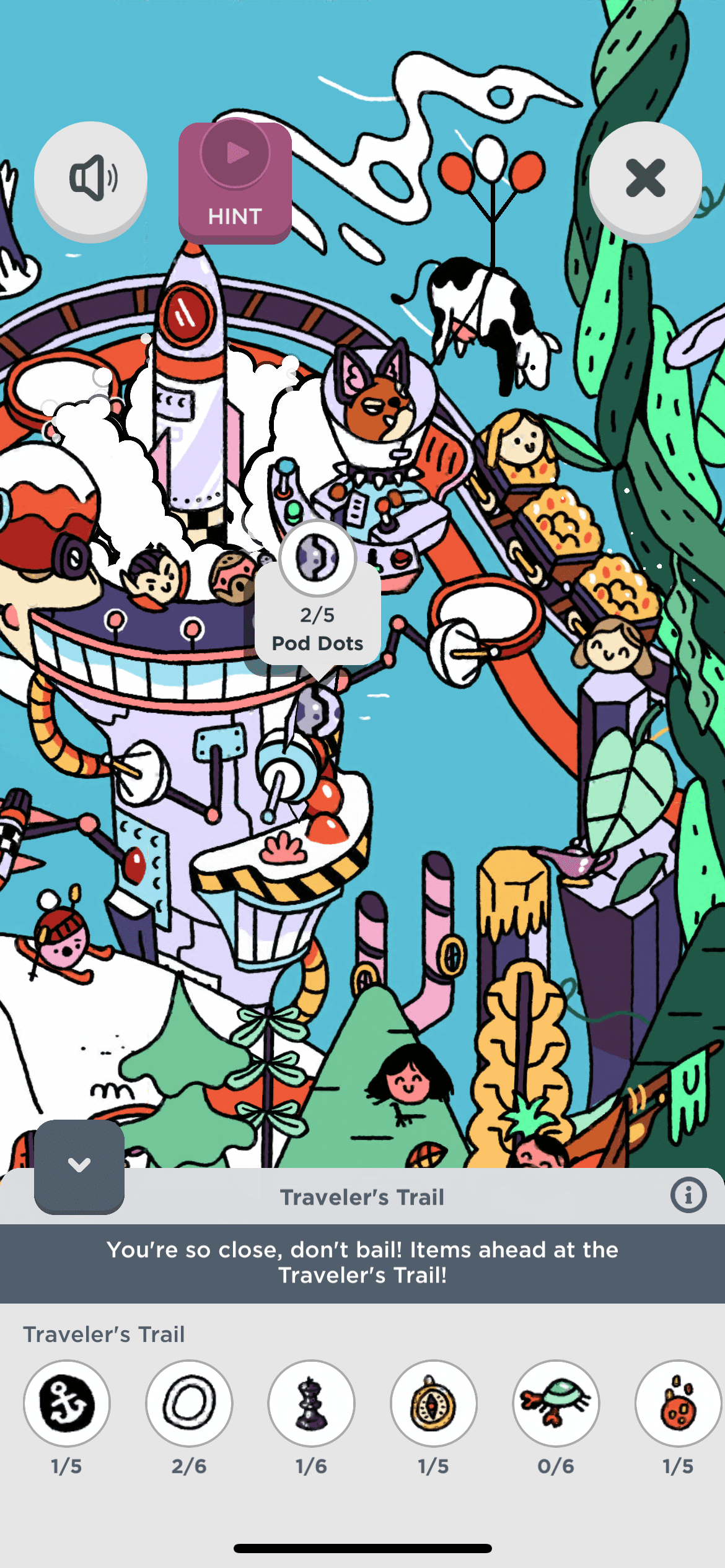Select the turtle item showing 0/6
Screen dimensions: 725x1568
pos(556,1403)
